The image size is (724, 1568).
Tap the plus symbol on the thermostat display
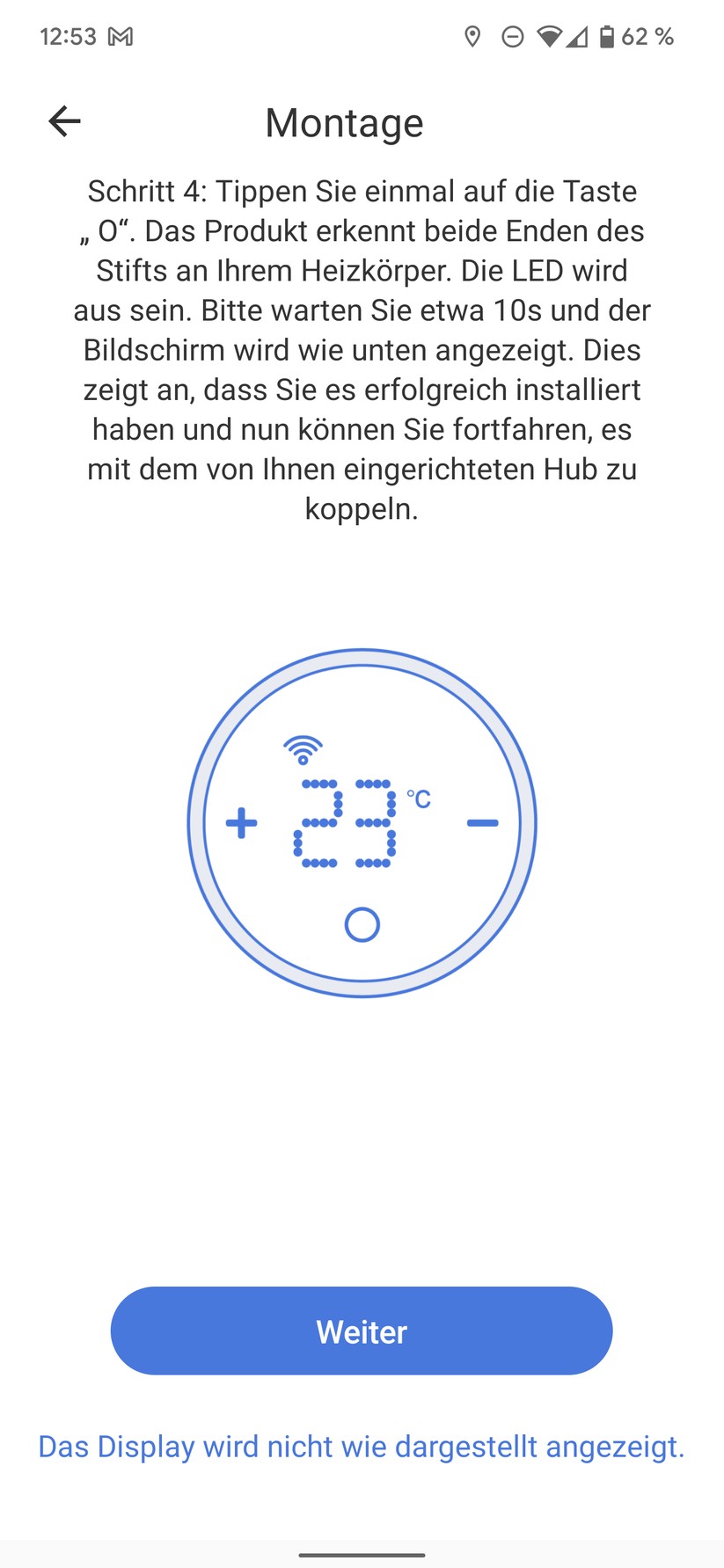tap(240, 822)
